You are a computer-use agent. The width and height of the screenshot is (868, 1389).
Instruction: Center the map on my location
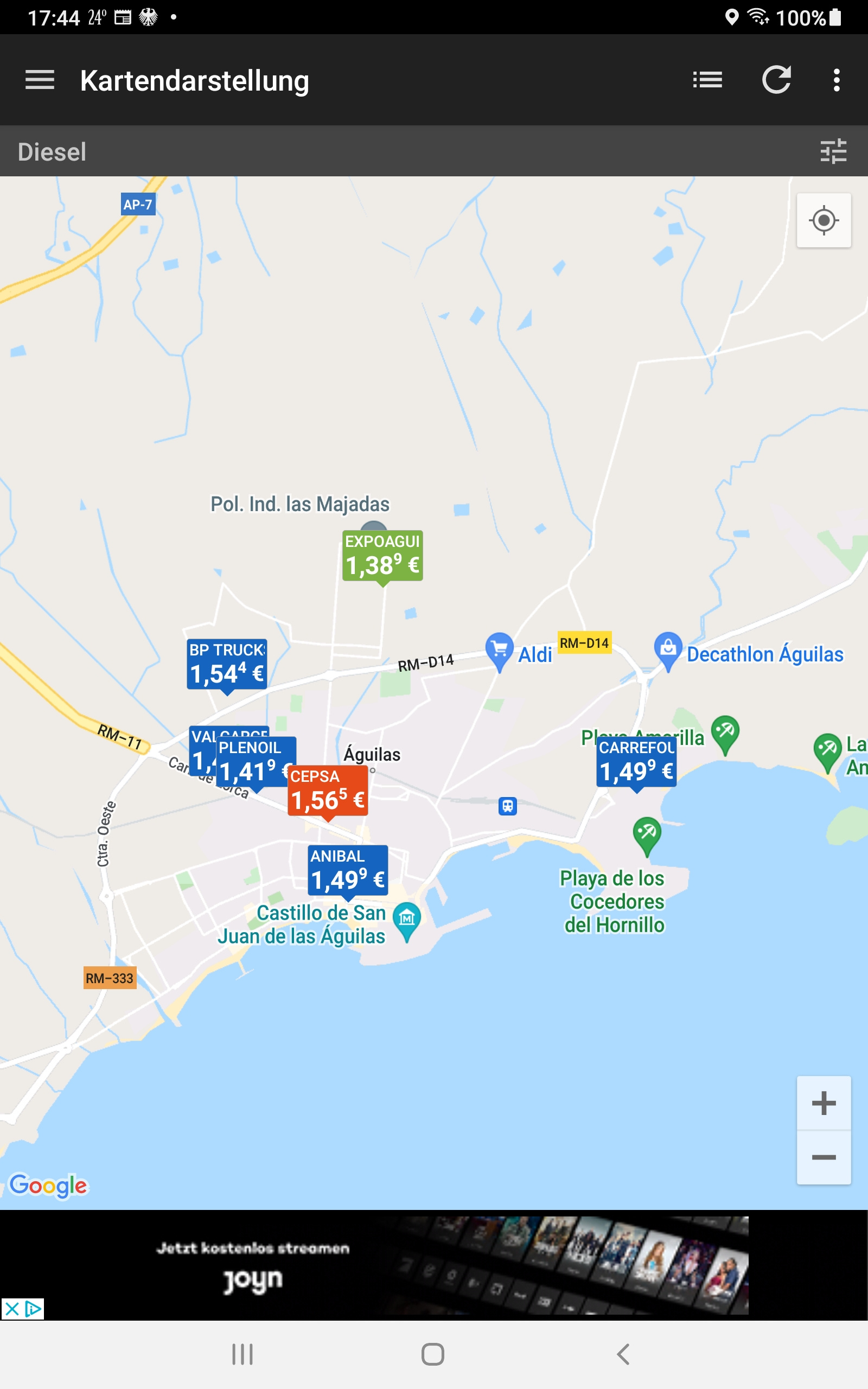tap(824, 220)
